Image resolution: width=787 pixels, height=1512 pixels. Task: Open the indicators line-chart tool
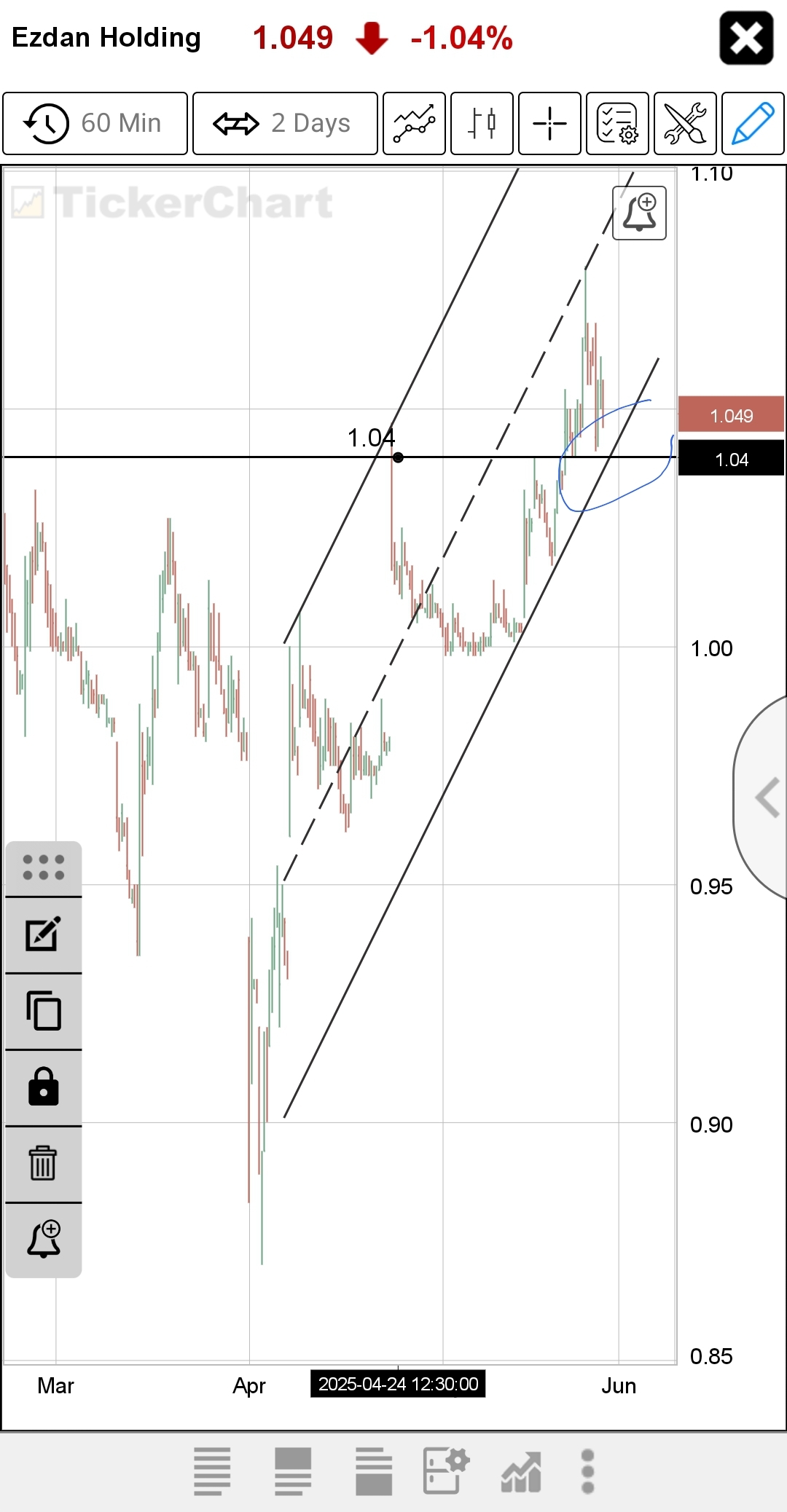(x=414, y=123)
